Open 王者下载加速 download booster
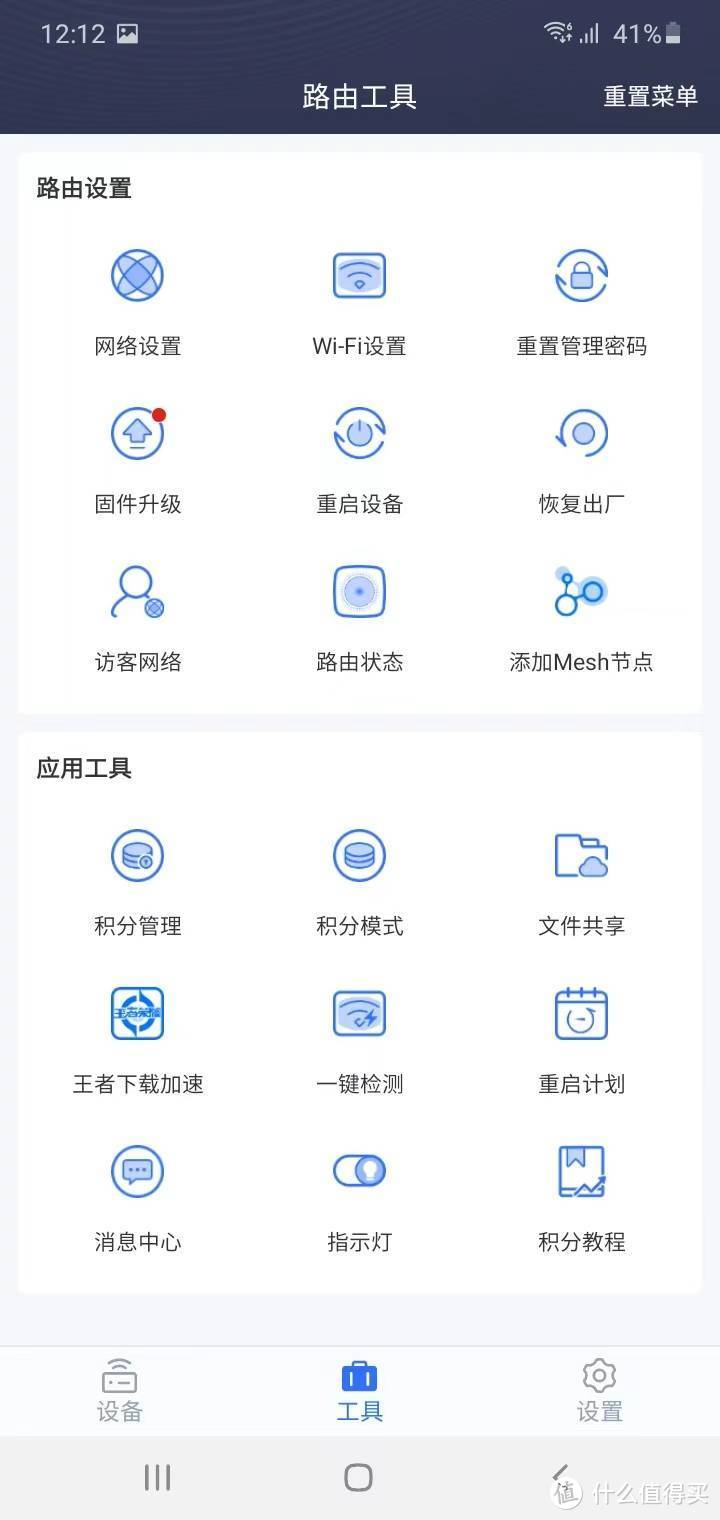720x1520 pixels. pos(137,1035)
